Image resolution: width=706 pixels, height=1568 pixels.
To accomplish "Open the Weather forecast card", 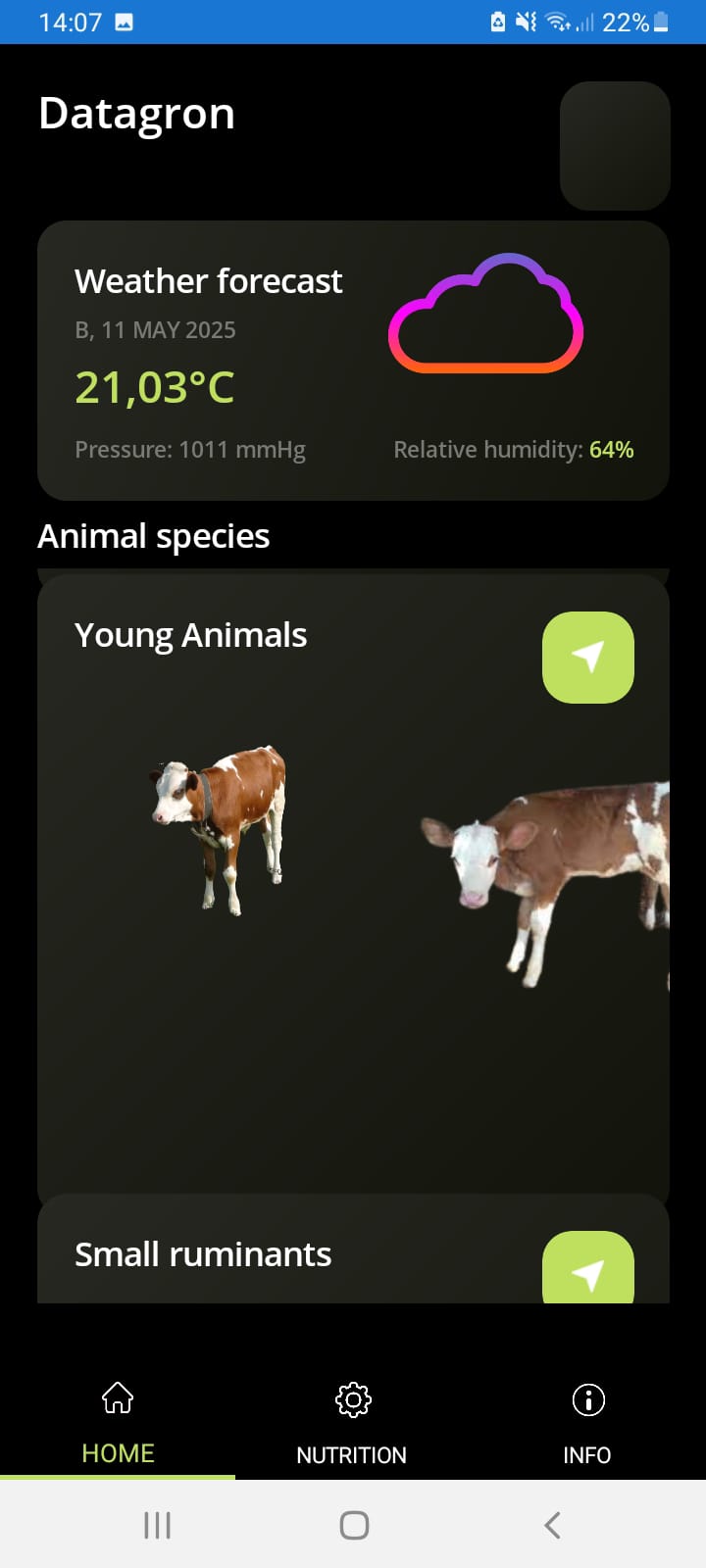I will pyautogui.click(x=353, y=361).
